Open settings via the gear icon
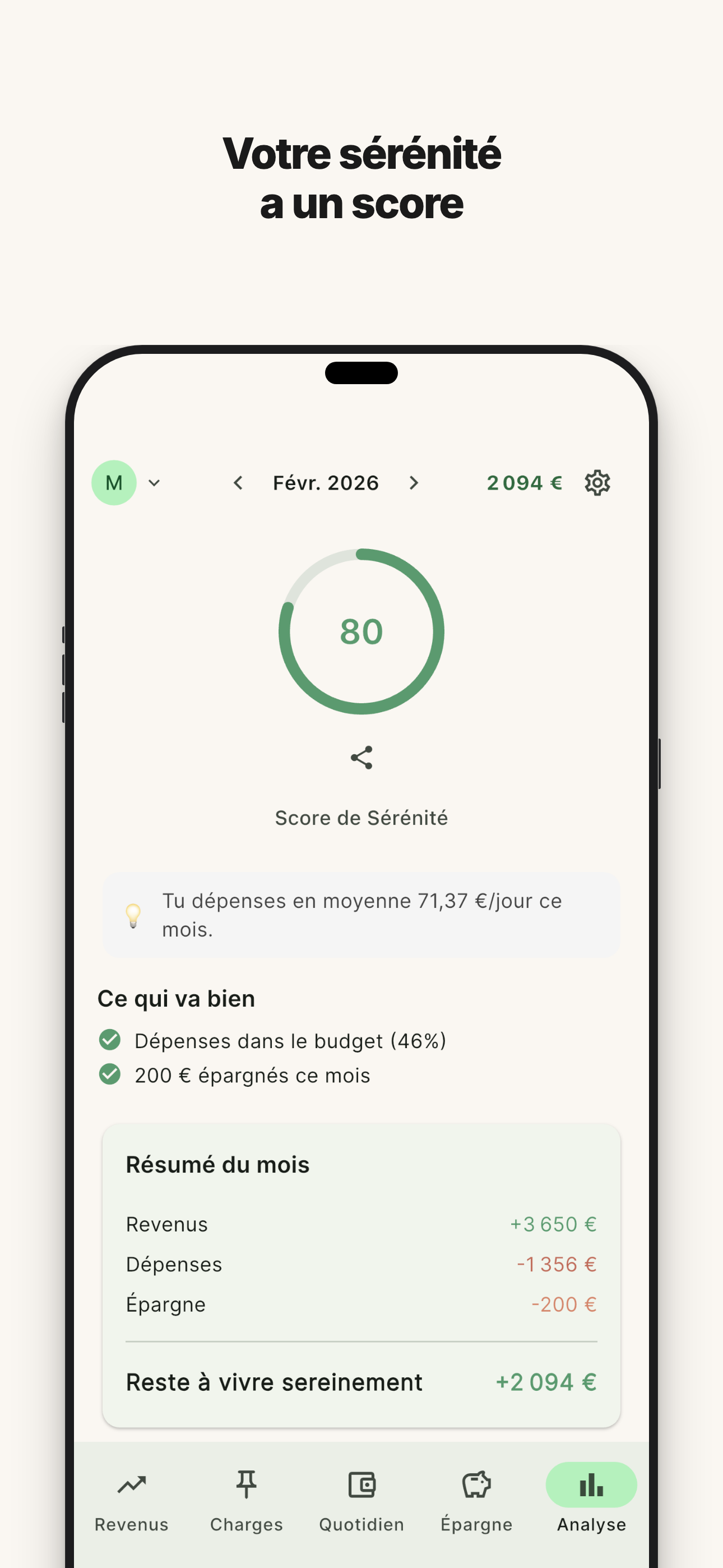 597,482
